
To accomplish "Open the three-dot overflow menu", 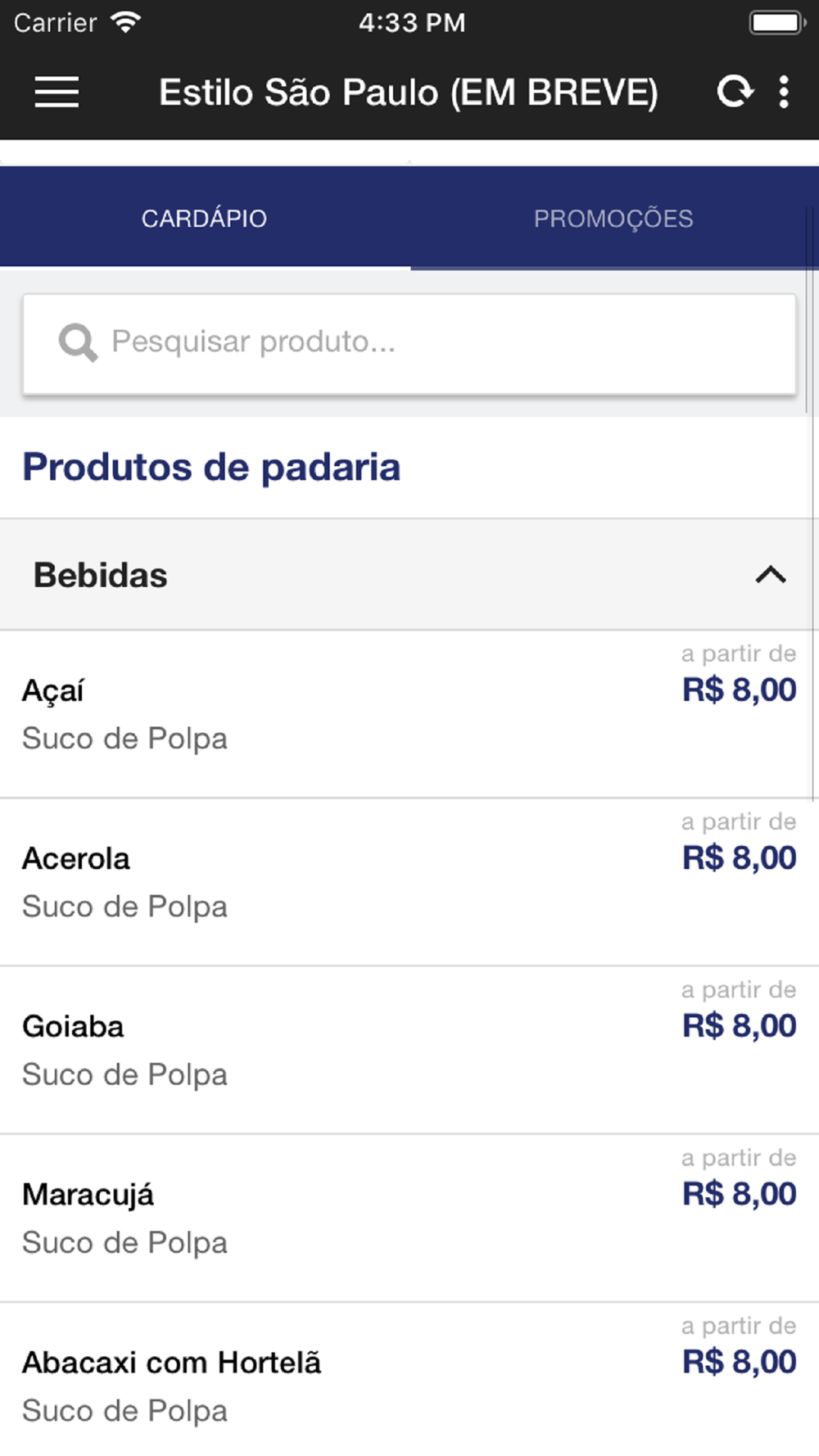I will (x=784, y=92).
